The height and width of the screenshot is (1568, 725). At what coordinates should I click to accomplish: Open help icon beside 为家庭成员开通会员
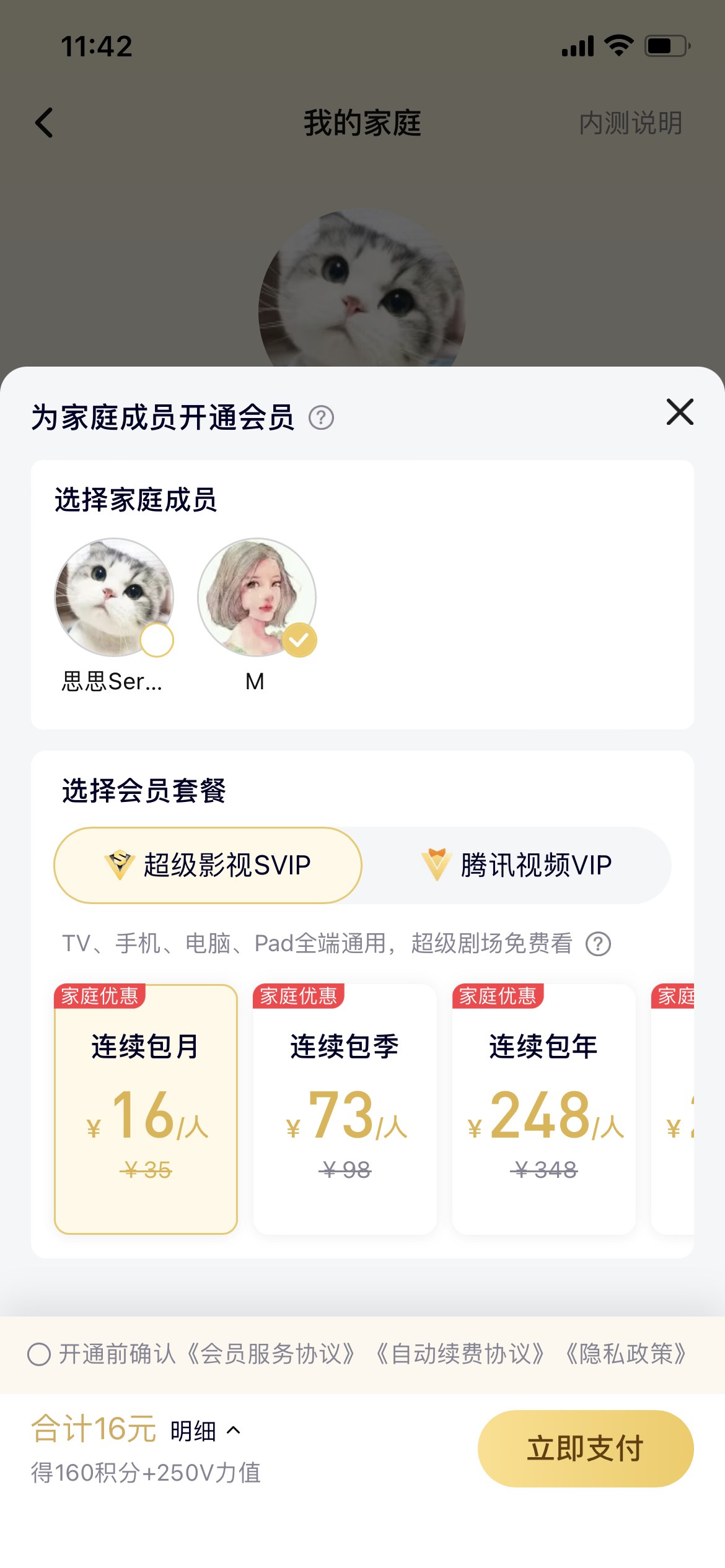pos(322,418)
